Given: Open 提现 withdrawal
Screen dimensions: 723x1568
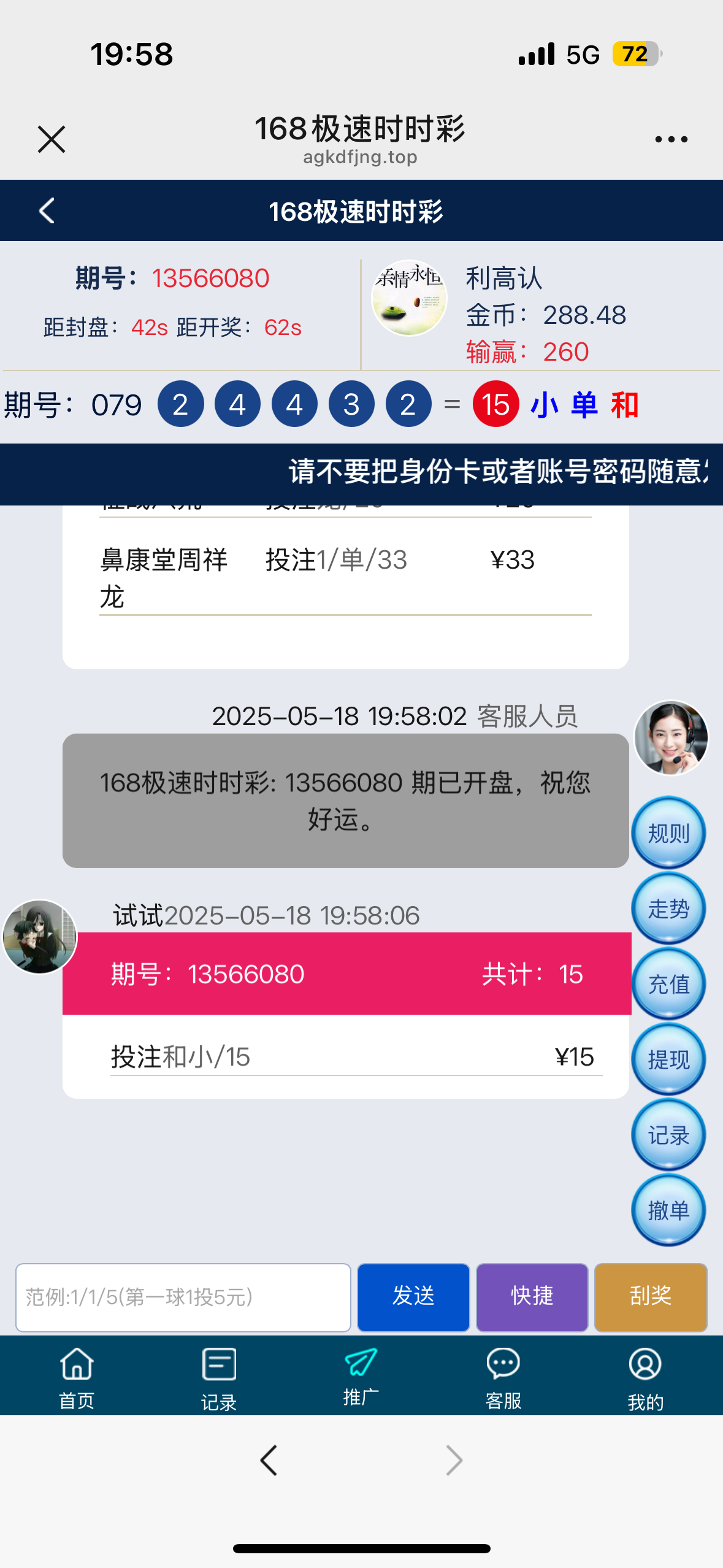Looking at the screenshot, I should point(668,1059).
